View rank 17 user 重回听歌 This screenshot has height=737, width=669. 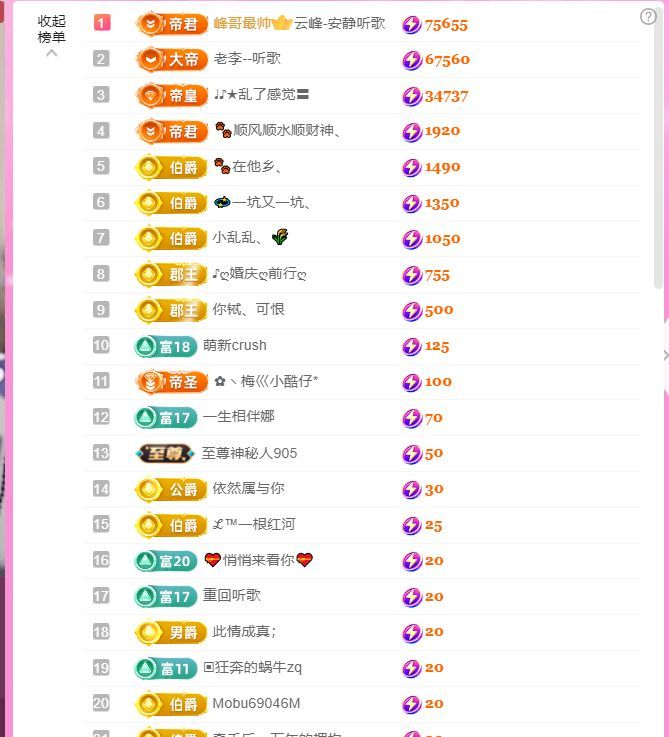coord(232,596)
